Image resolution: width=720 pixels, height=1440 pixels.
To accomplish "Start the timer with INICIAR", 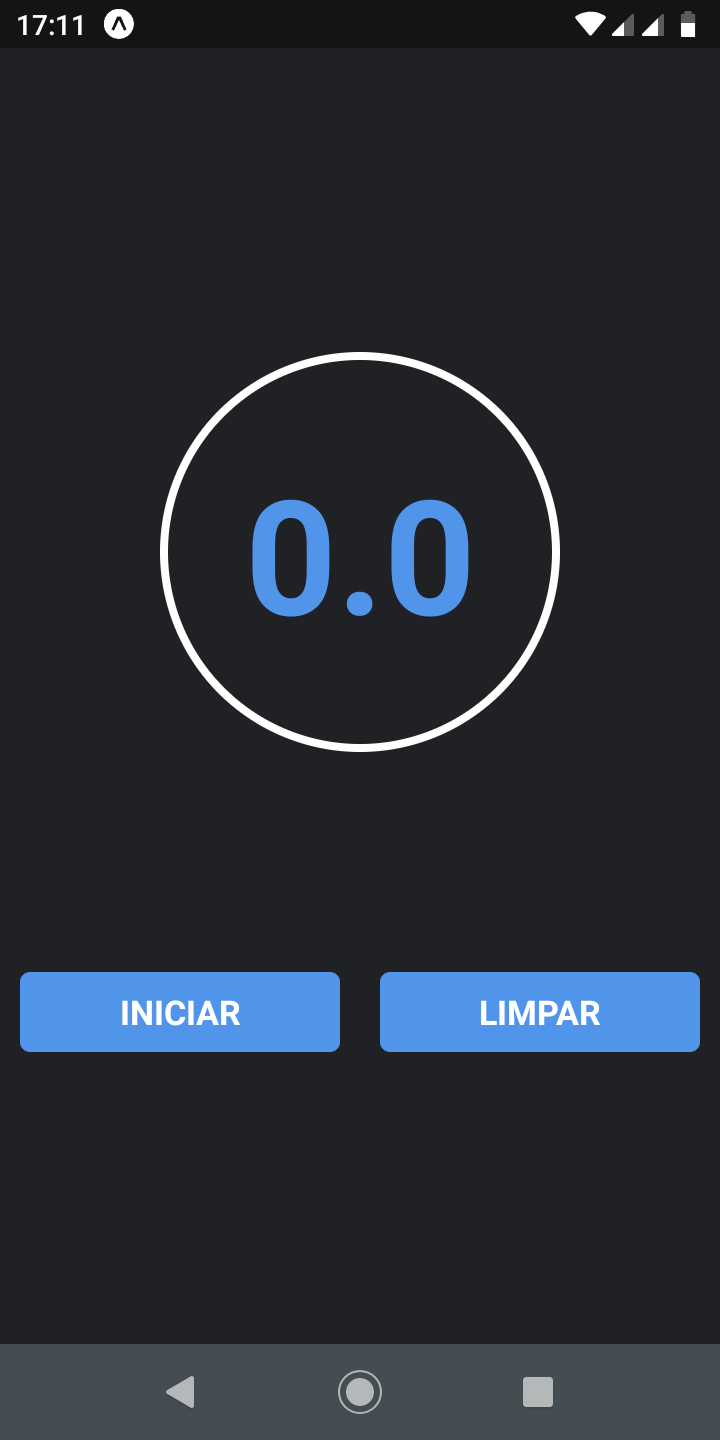I will pos(180,1012).
